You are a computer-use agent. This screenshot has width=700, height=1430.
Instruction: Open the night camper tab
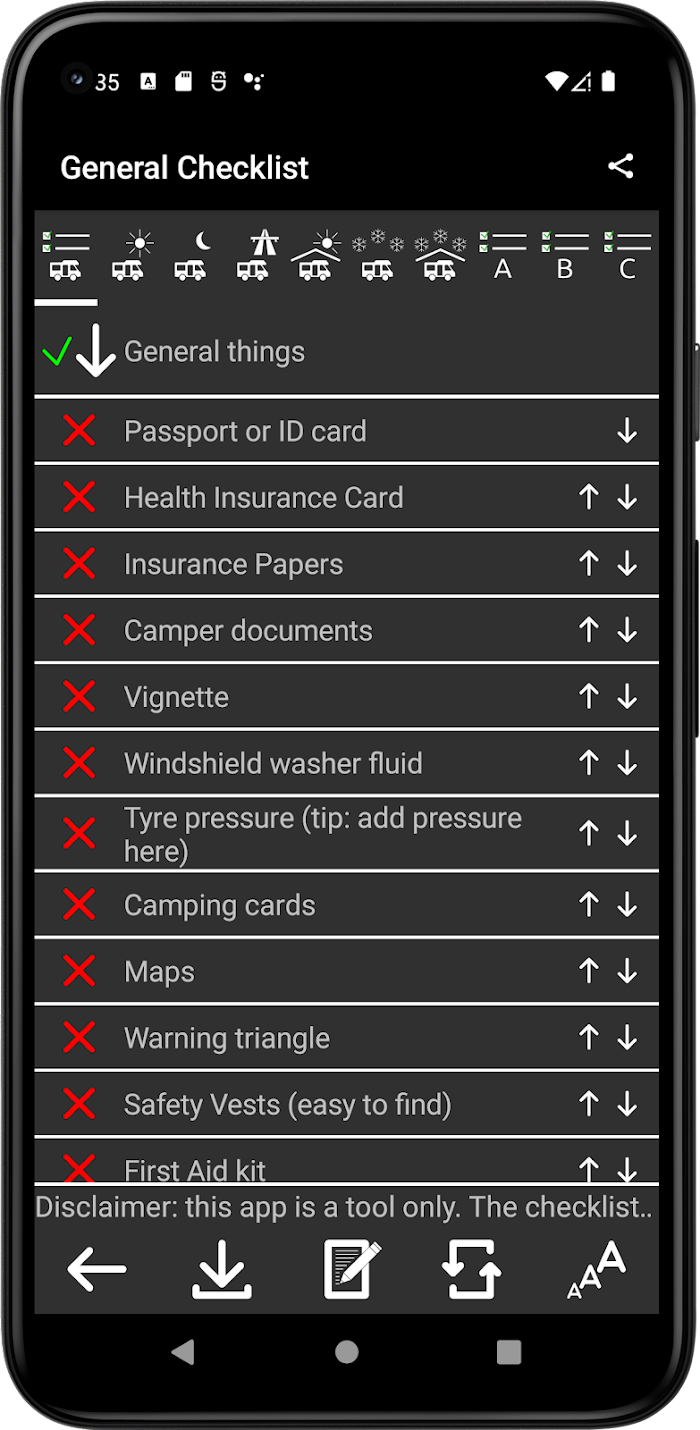click(x=191, y=255)
